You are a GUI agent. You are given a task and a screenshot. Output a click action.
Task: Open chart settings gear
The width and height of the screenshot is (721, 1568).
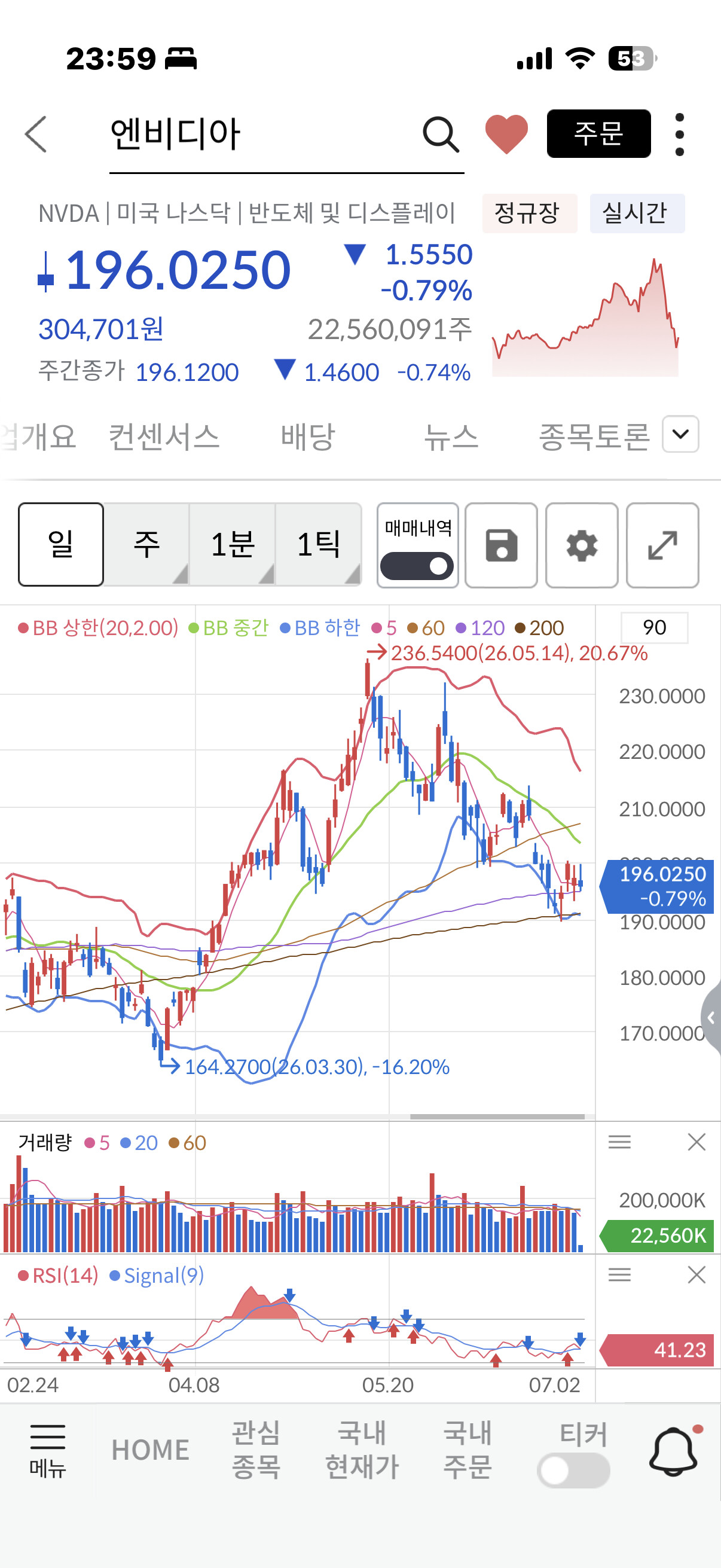(x=582, y=545)
